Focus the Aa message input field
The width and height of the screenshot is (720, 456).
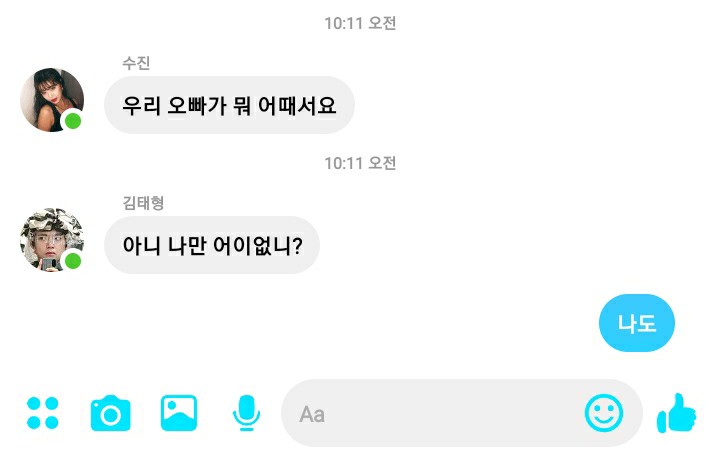coord(430,413)
